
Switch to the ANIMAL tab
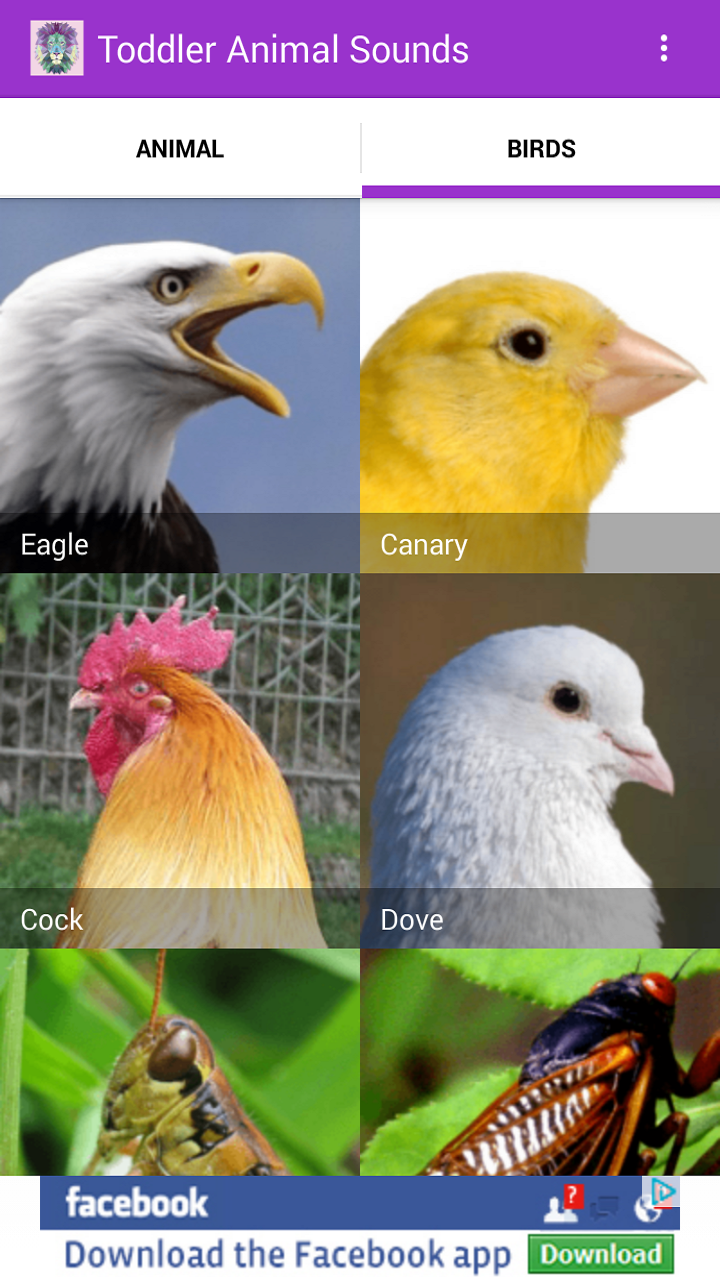(180, 149)
